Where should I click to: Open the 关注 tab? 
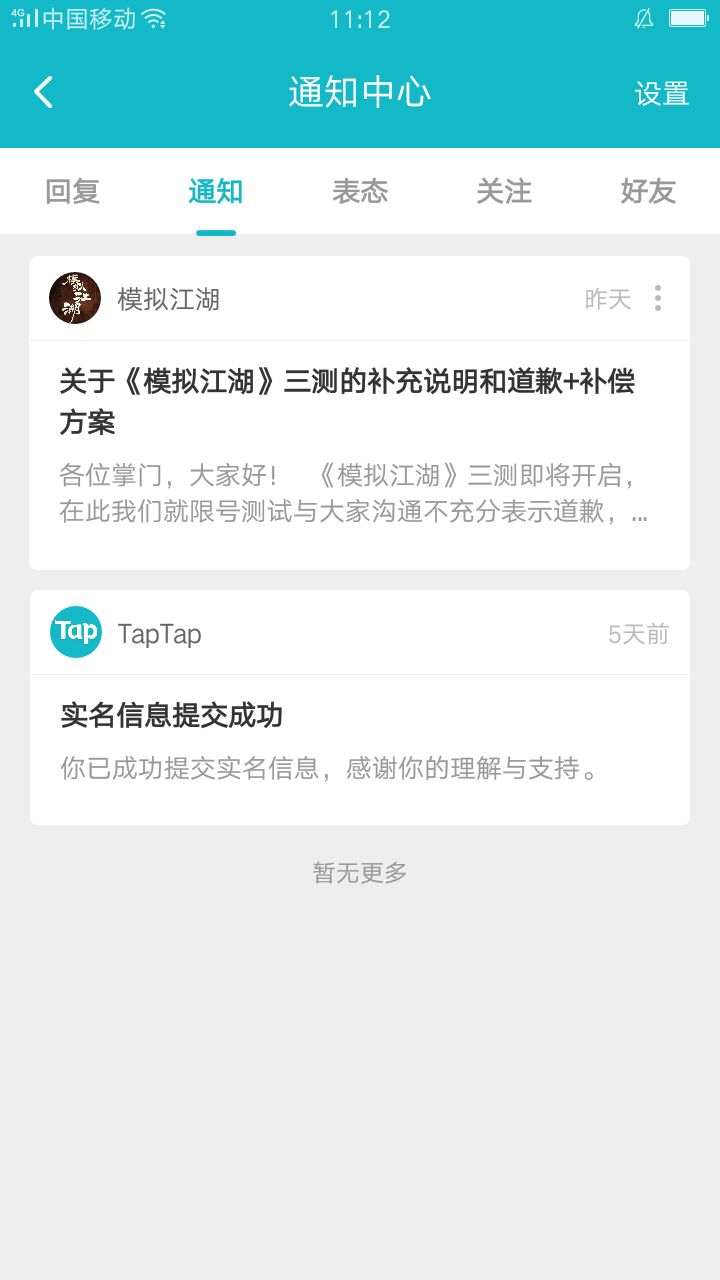coord(504,191)
